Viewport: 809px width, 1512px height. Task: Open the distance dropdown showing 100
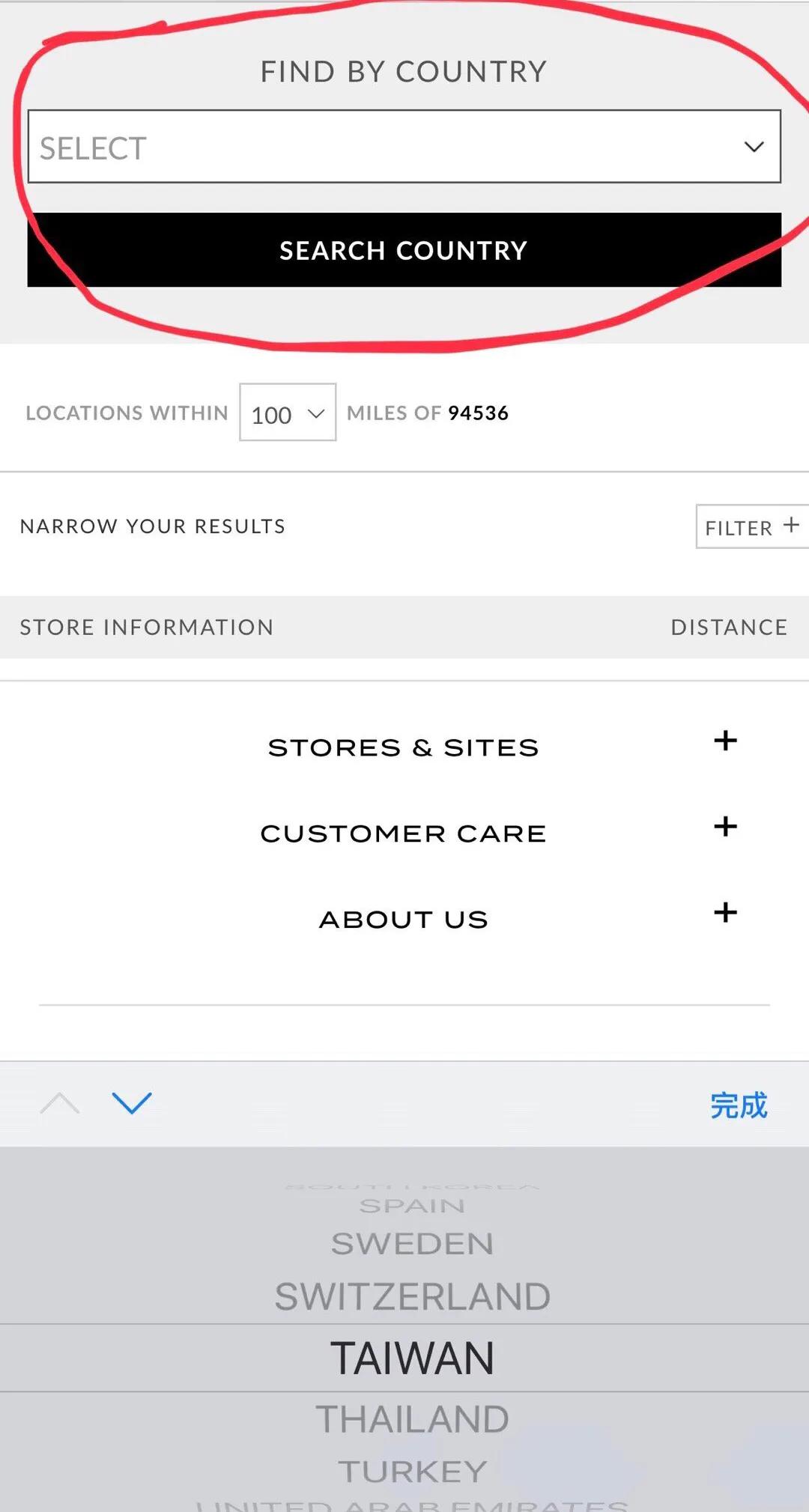[287, 413]
